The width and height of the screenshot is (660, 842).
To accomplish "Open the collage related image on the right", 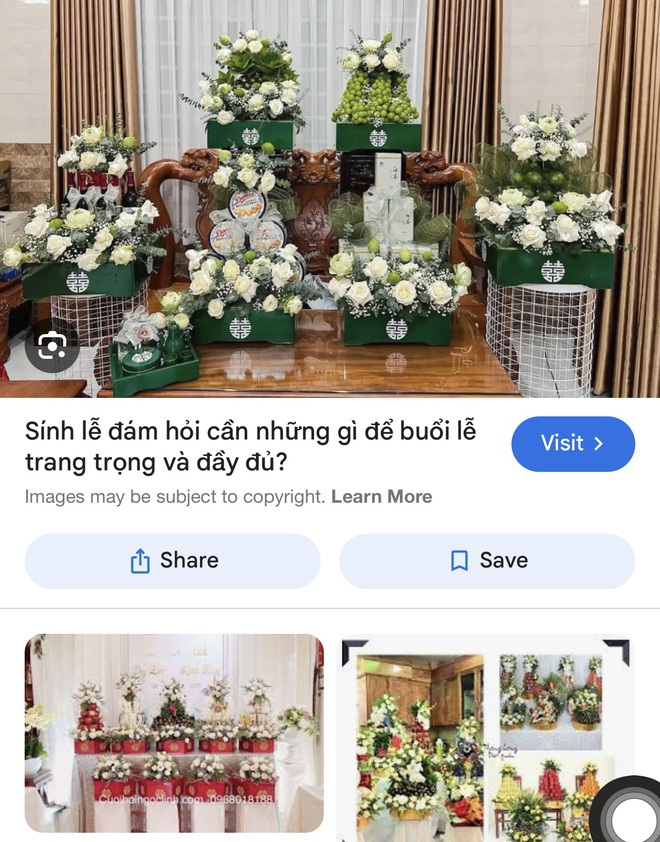I will coord(486,740).
